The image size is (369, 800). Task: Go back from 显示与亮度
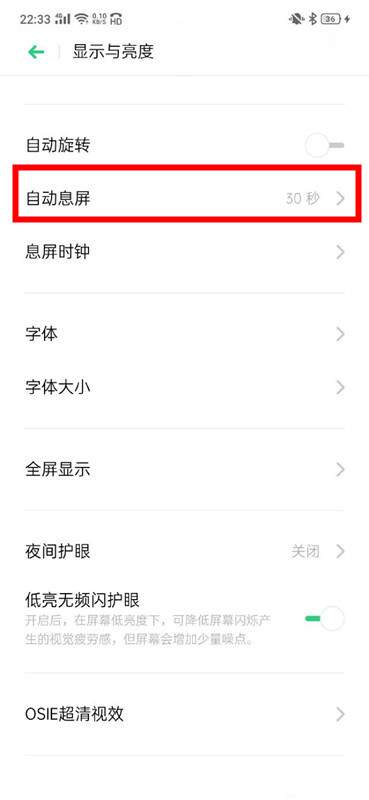36,52
